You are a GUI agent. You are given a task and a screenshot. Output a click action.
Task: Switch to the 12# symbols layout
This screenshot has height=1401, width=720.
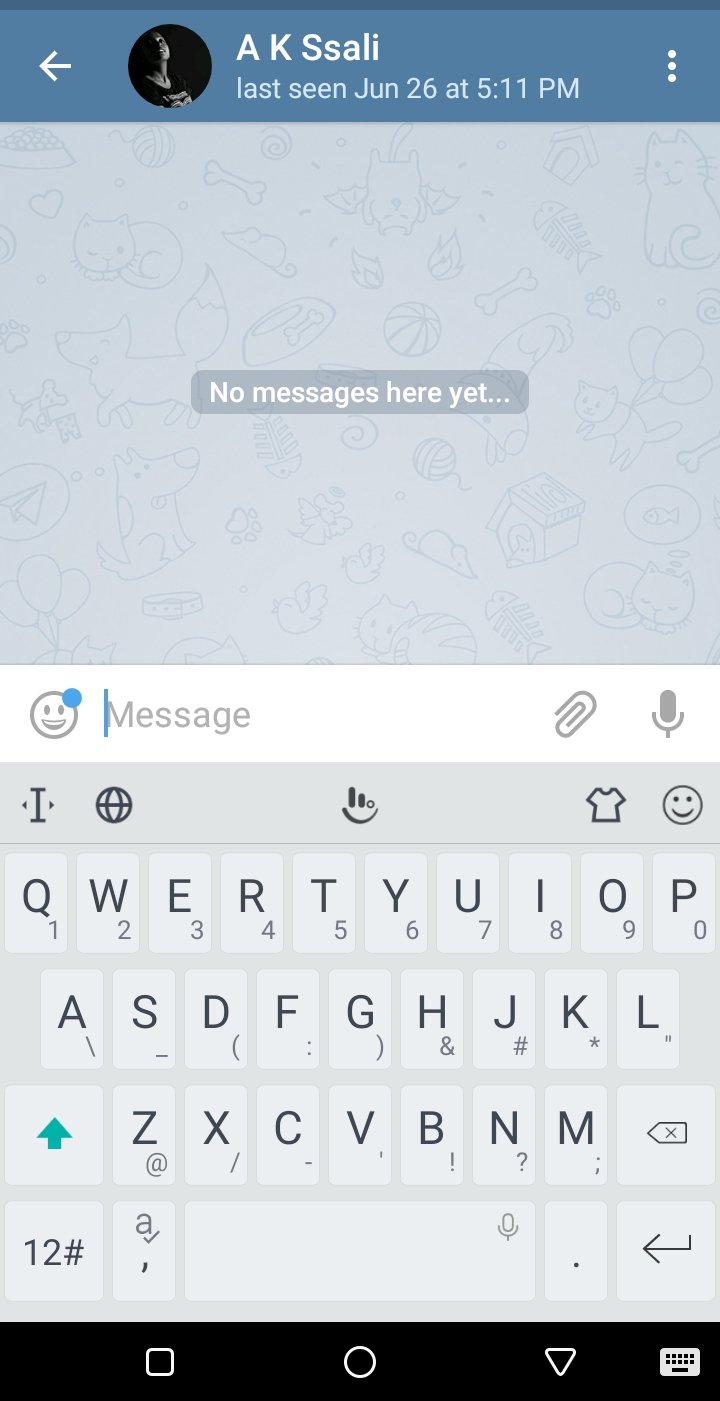pos(54,1251)
